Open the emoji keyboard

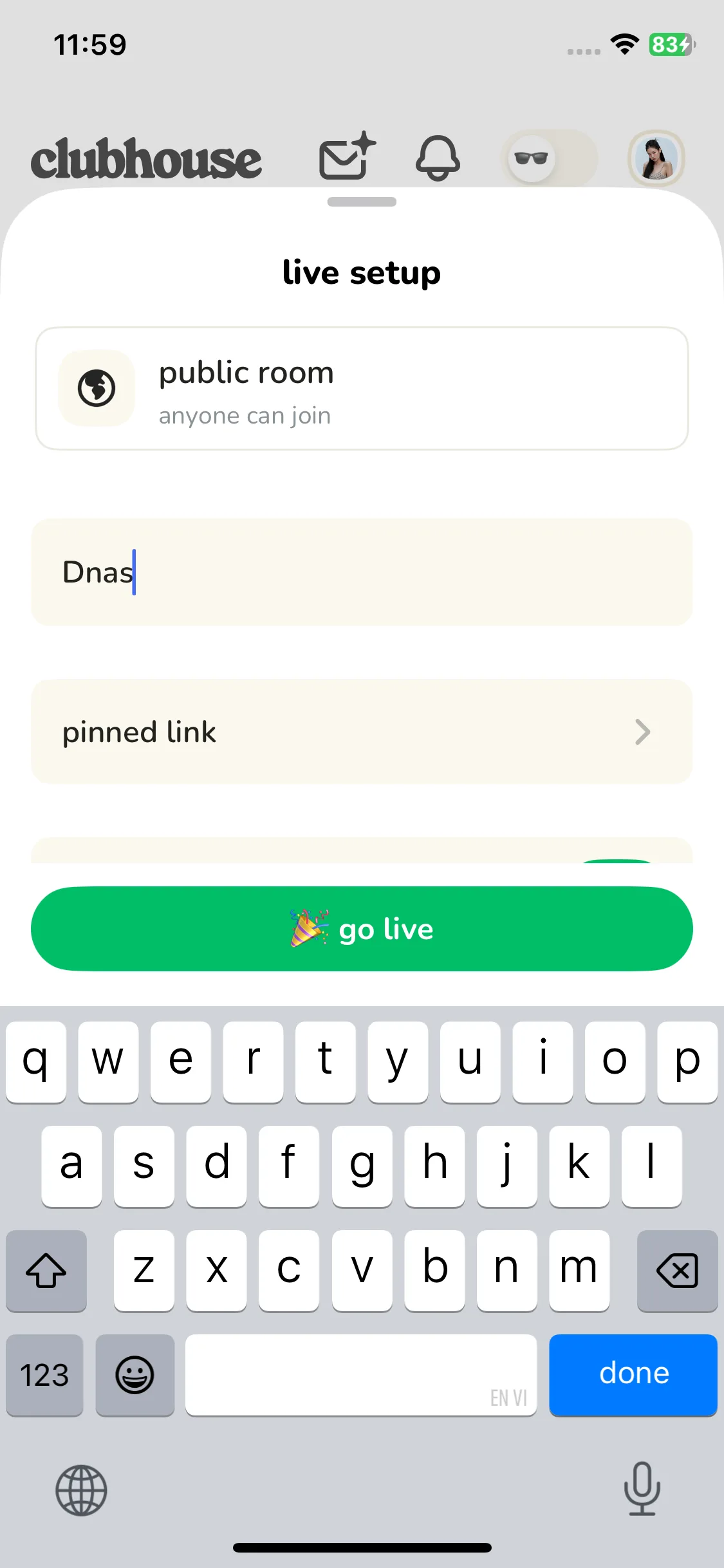(135, 1375)
